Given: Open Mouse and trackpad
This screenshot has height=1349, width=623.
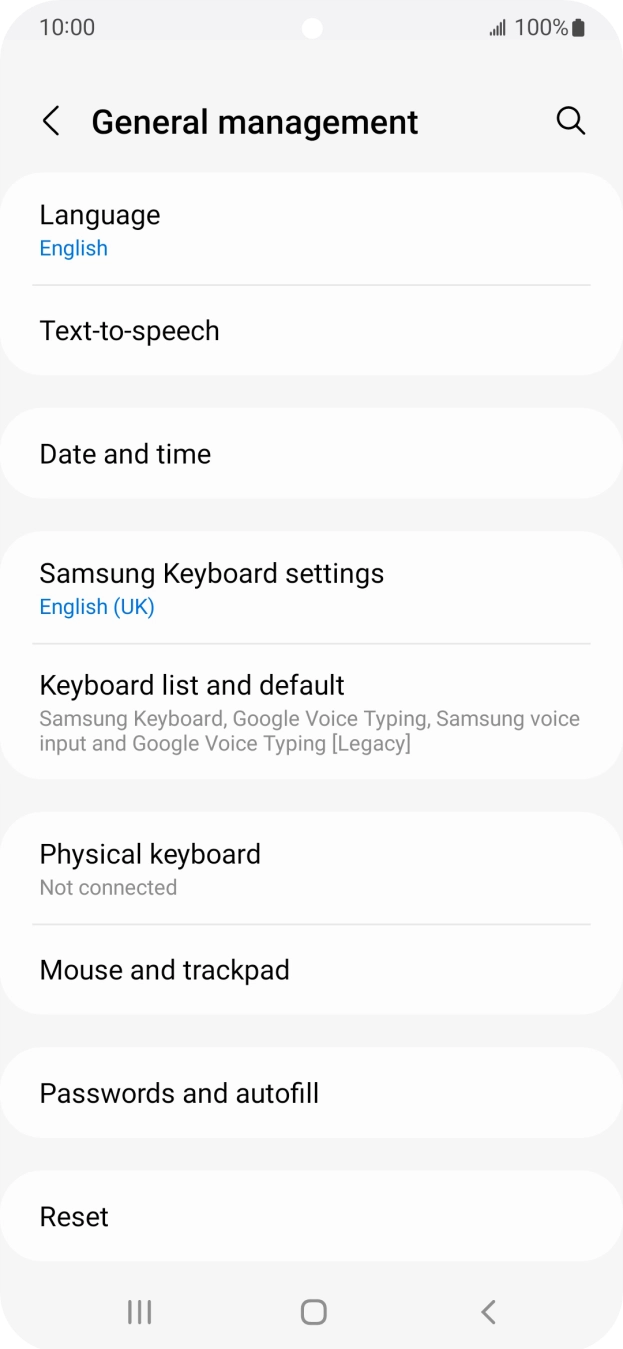Looking at the screenshot, I should (311, 970).
